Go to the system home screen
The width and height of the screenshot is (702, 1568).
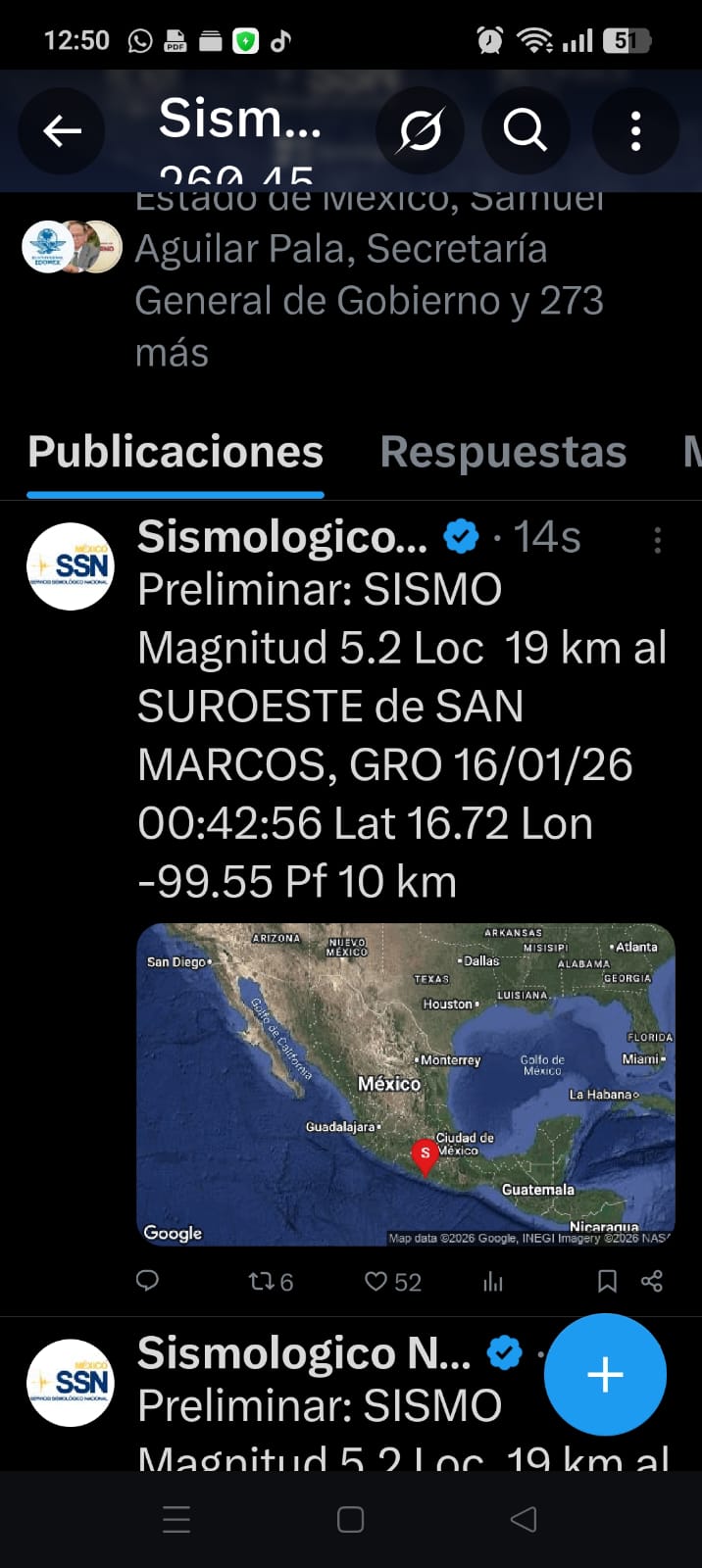(x=350, y=1519)
